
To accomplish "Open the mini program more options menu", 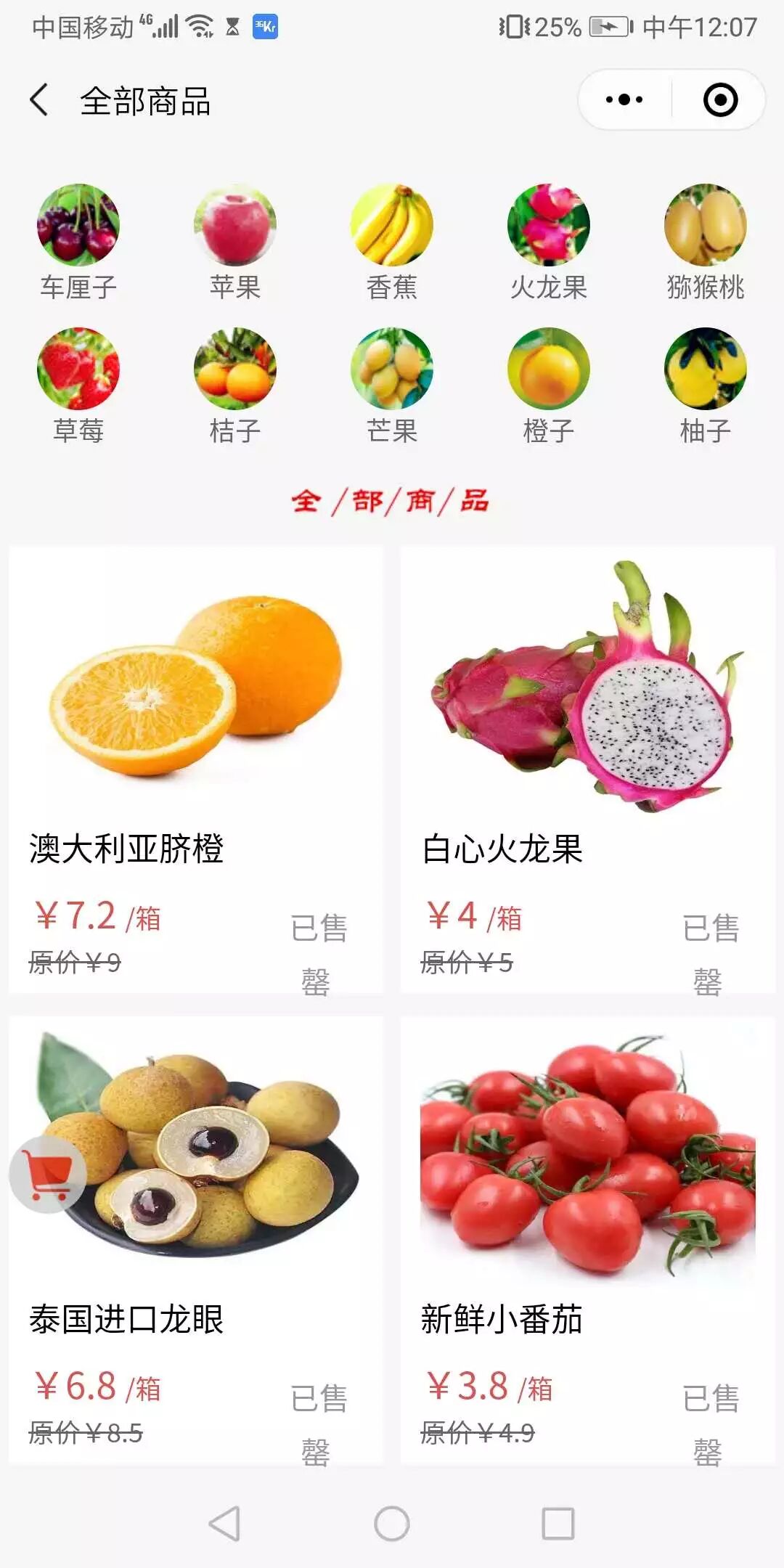I will 624,100.
